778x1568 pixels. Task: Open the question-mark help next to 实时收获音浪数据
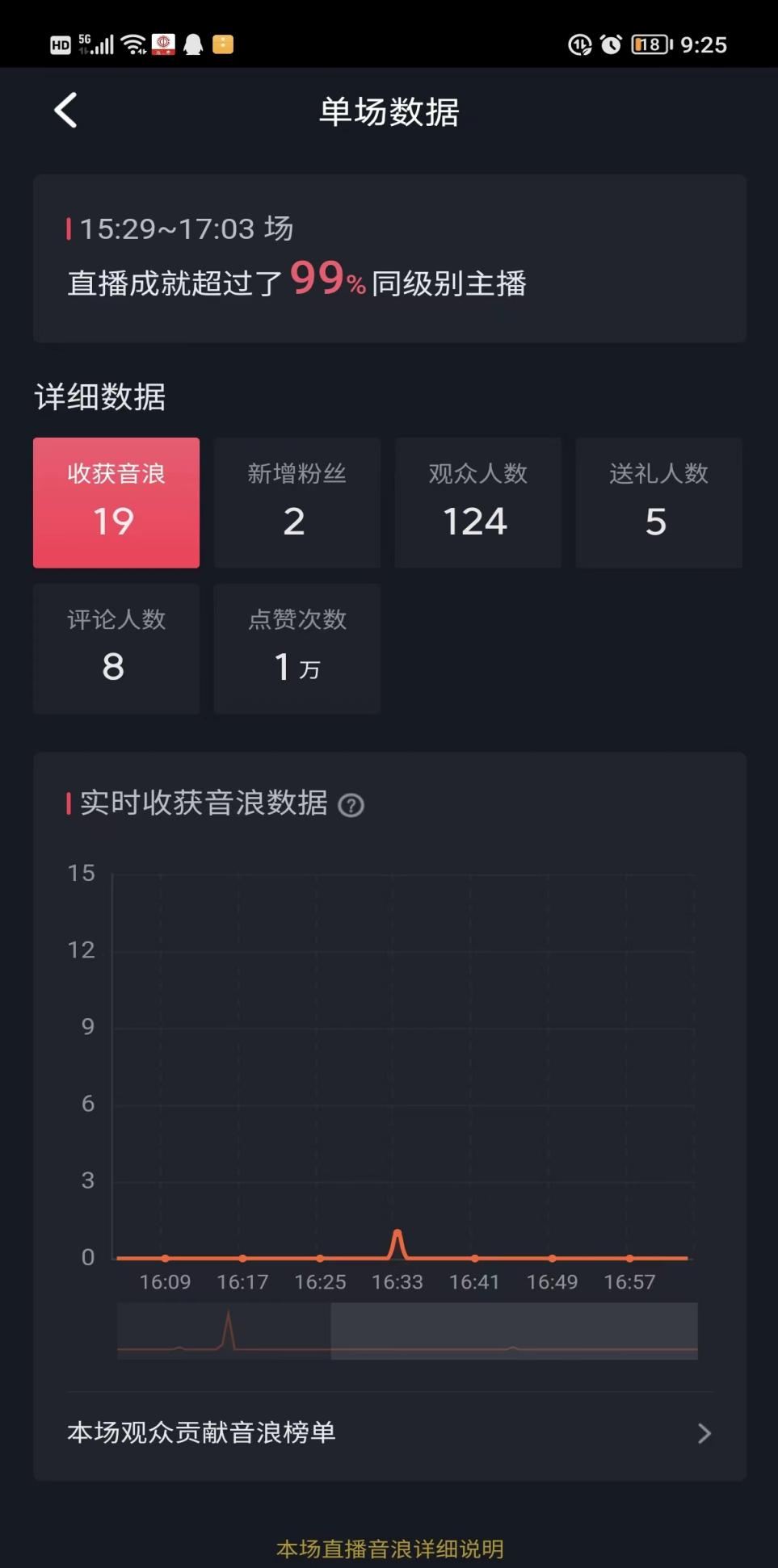coord(351,805)
